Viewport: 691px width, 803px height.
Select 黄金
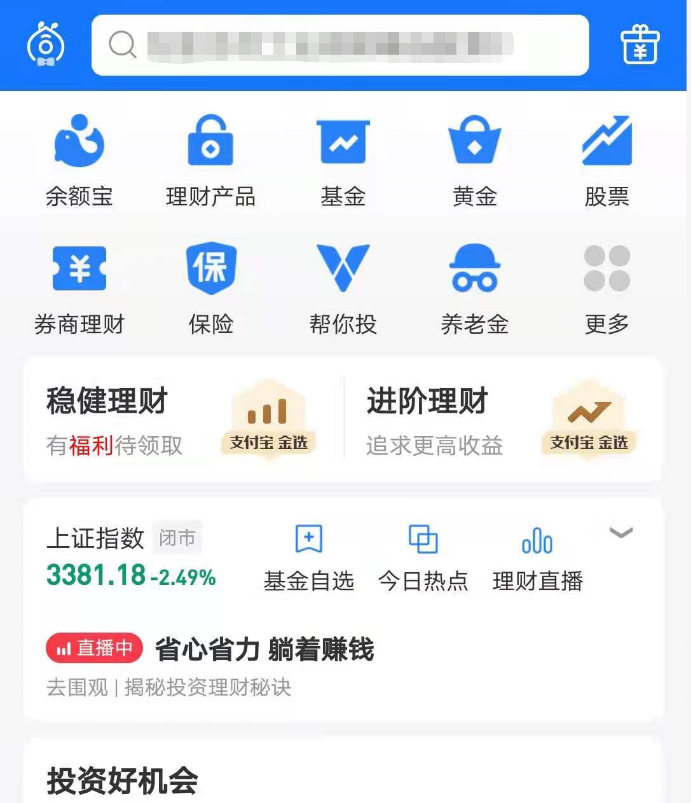tap(475, 161)
